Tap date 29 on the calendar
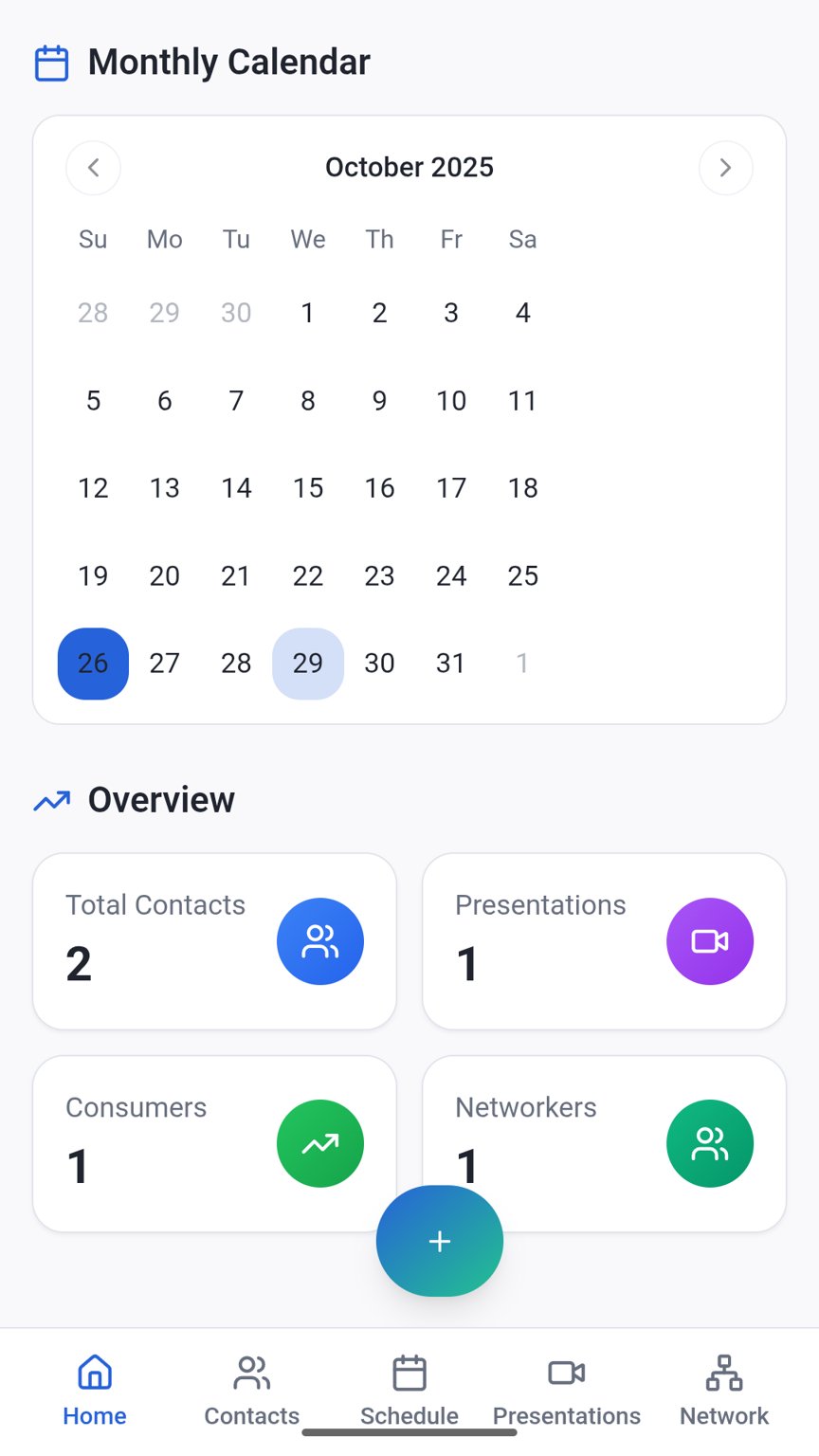Image resolution: width=819 pixels, height=1456 pixels. 307,664
